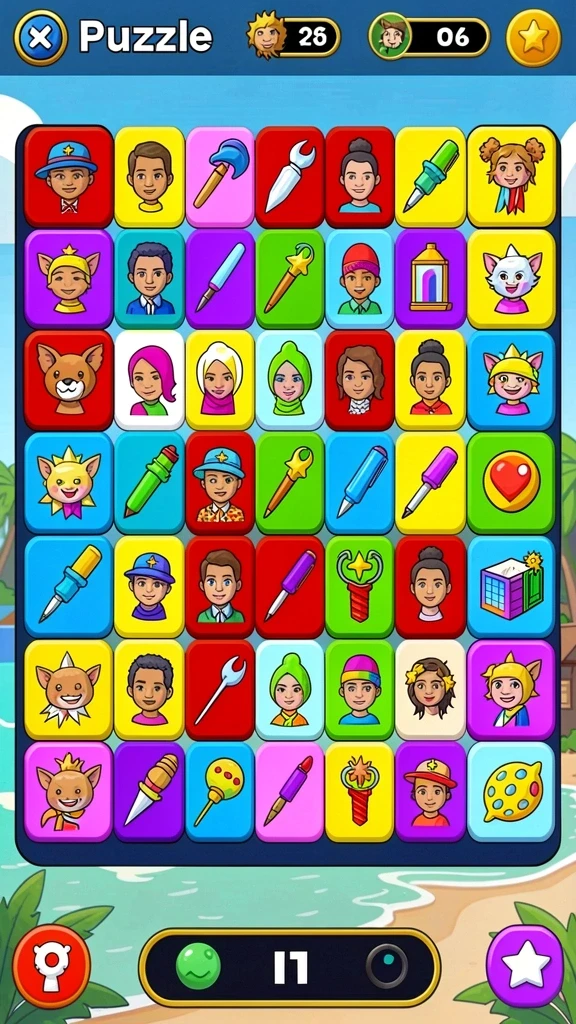Choose the spotted yellow lemon tile

coord(511,792)
